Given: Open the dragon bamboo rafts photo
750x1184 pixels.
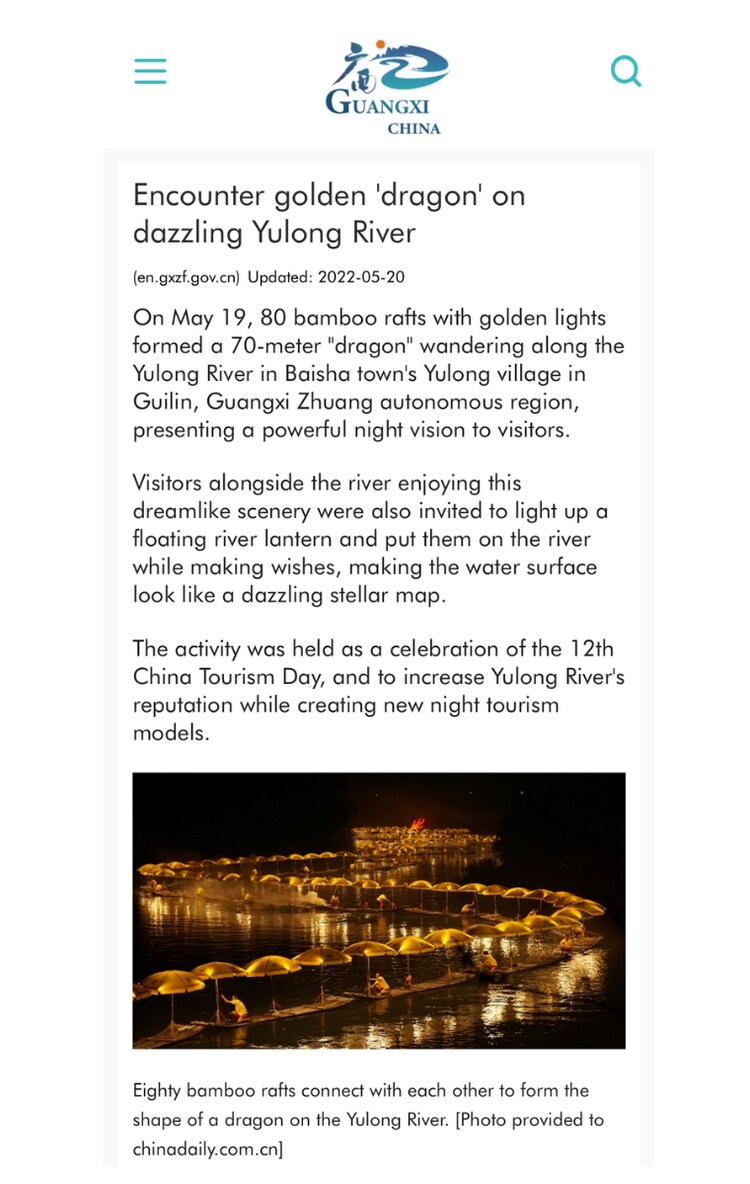Looking at the screenshot, I should click(x=379, y=910).
